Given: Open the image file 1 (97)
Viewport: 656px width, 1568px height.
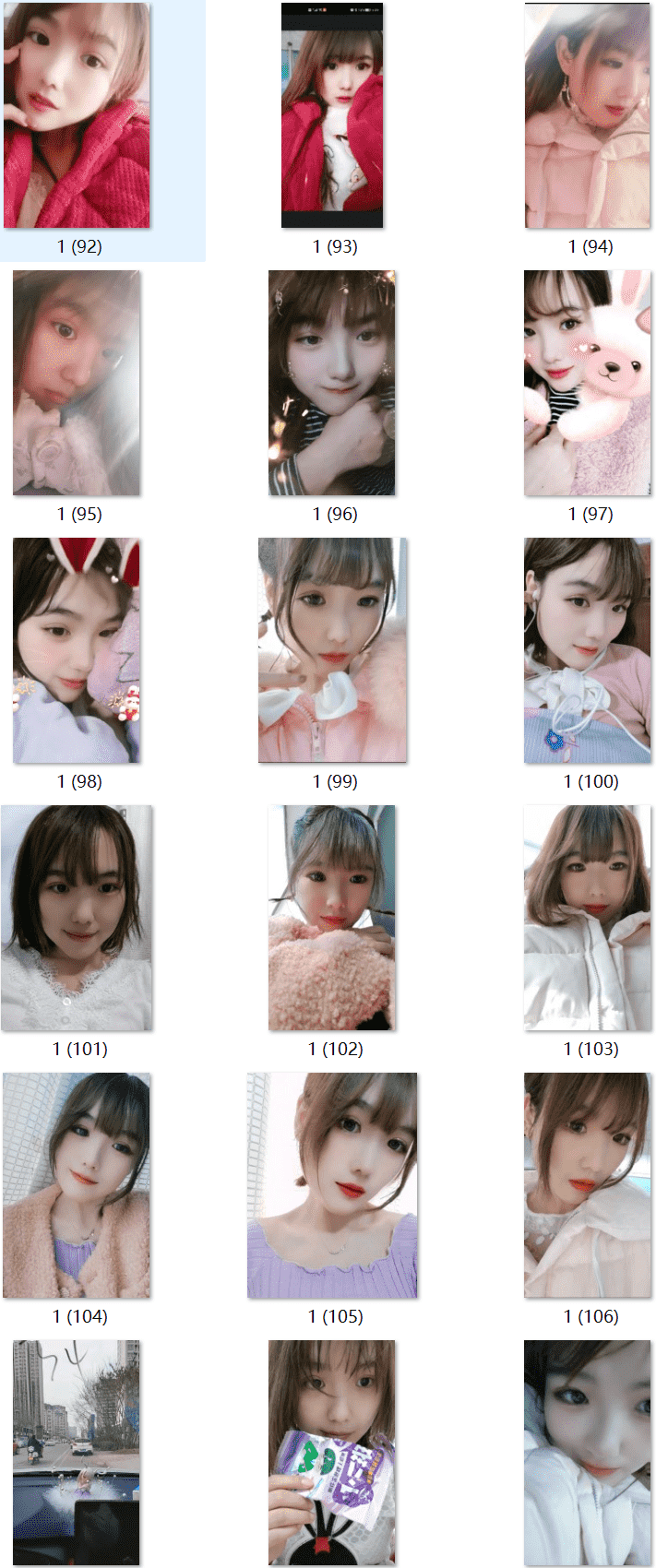Looking at the screenshot, I should pos(588,383).
